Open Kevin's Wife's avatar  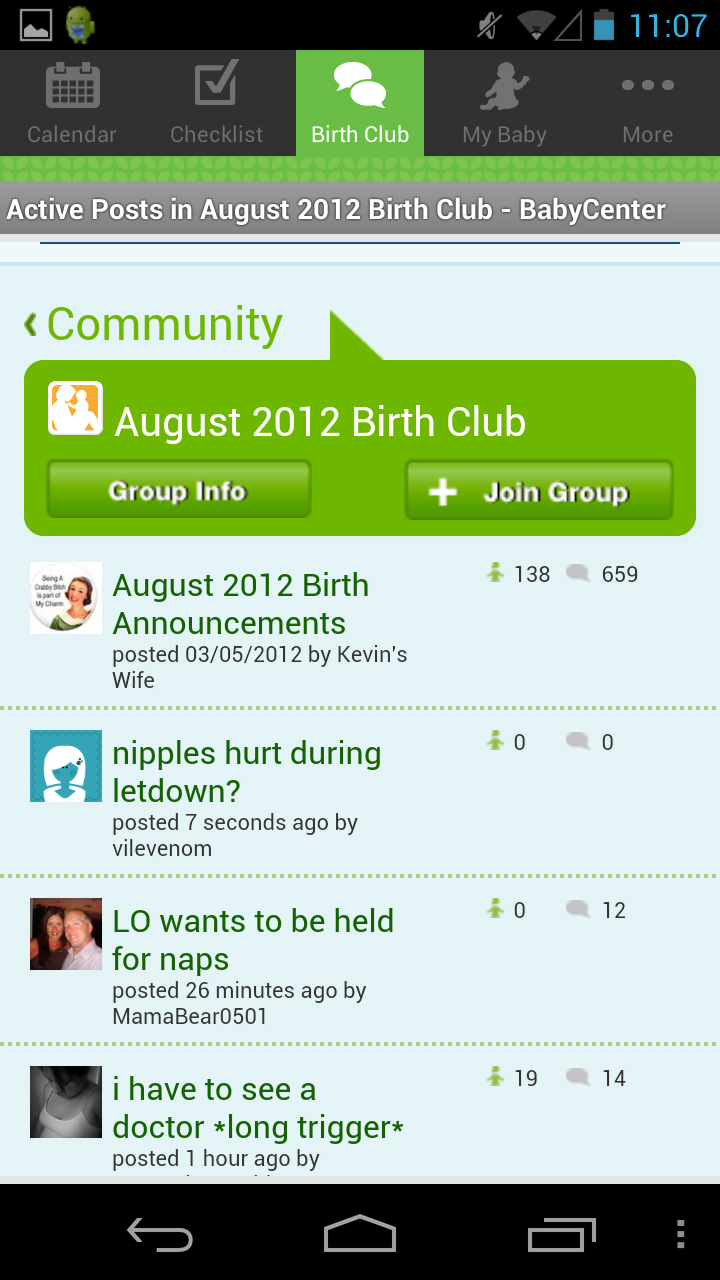click(66, 598)
